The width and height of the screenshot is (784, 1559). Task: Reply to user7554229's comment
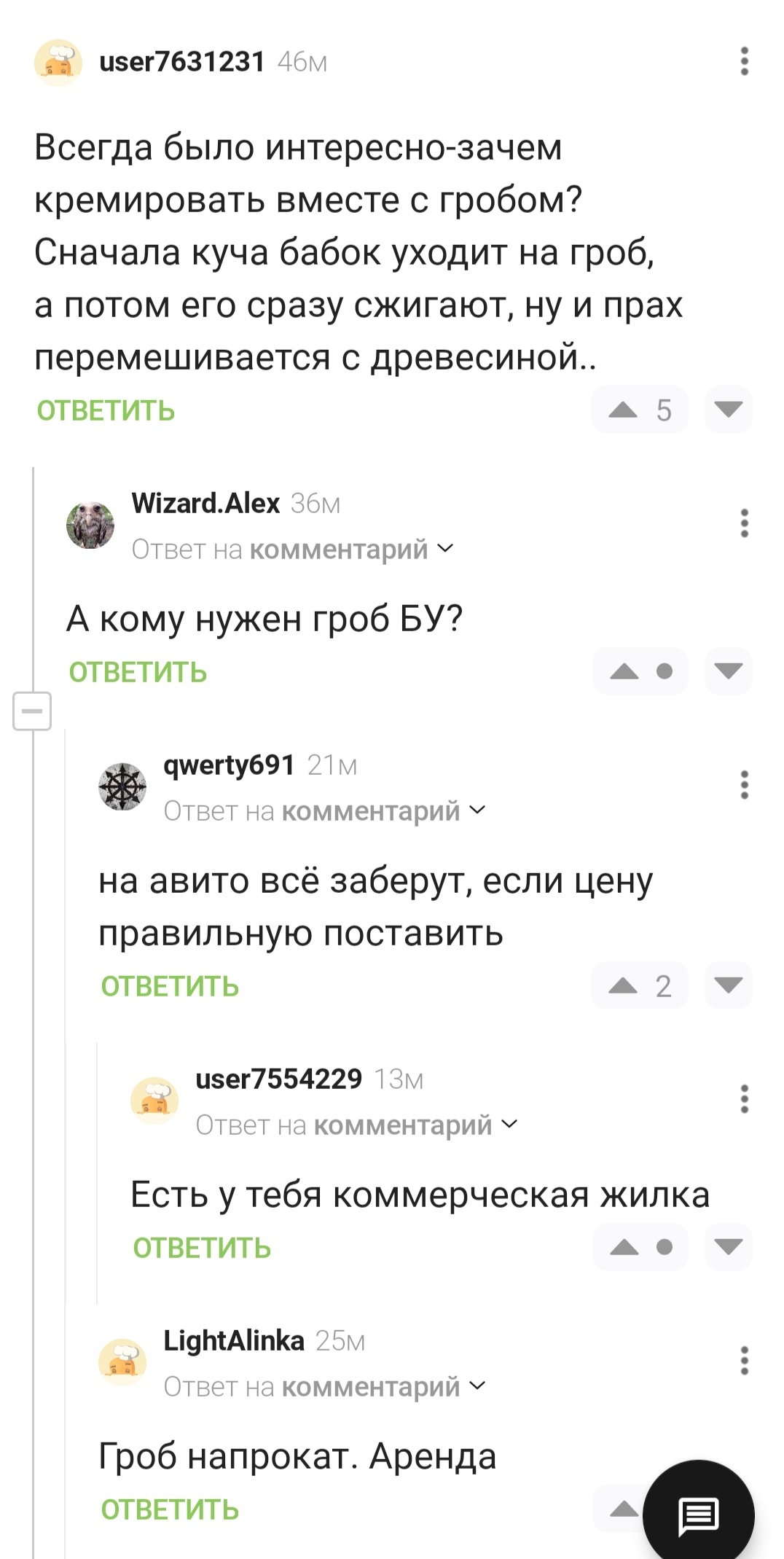click(x=202, y=1248)
